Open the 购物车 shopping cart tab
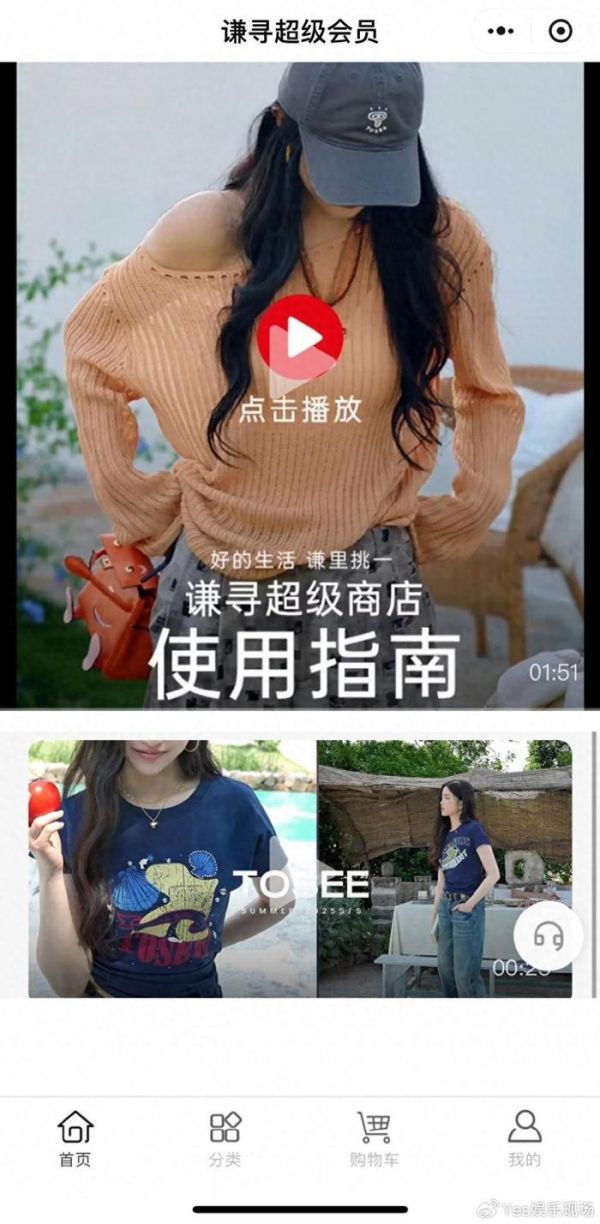This screenshot has height=1224, width=600. [x=374, y=1138]
